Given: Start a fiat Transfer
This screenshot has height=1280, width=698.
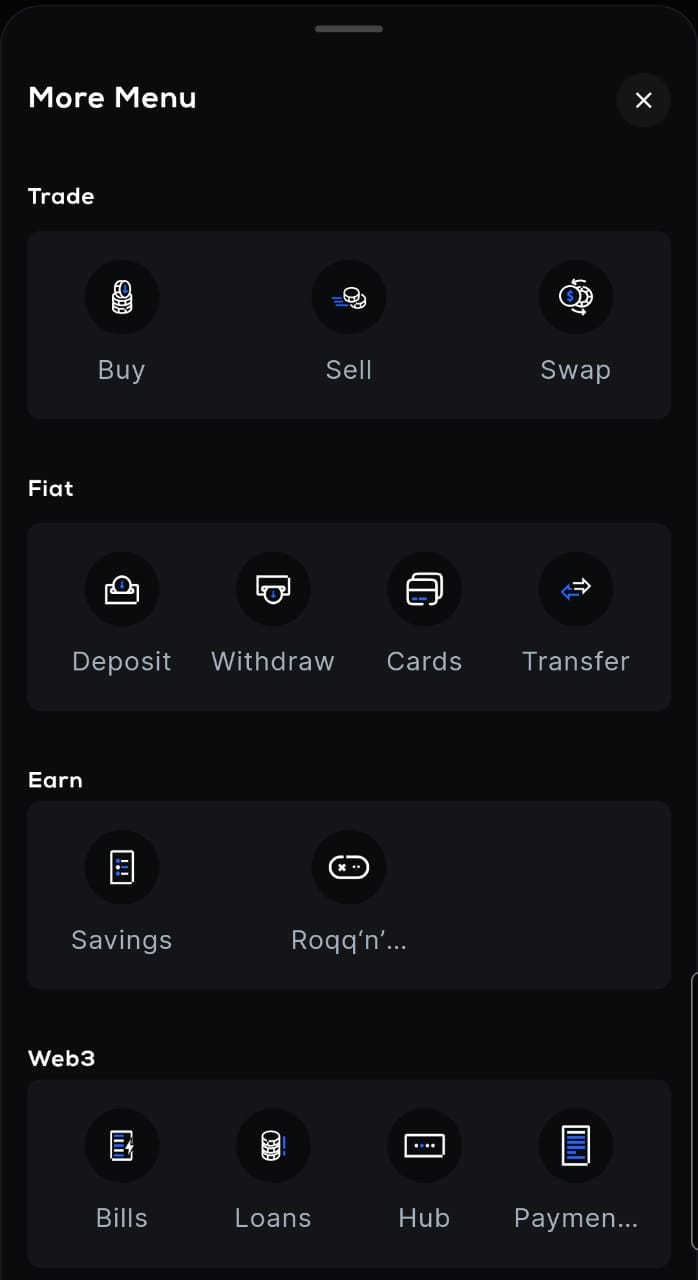Looking at the screenshot, I should (x=575, y=590).
